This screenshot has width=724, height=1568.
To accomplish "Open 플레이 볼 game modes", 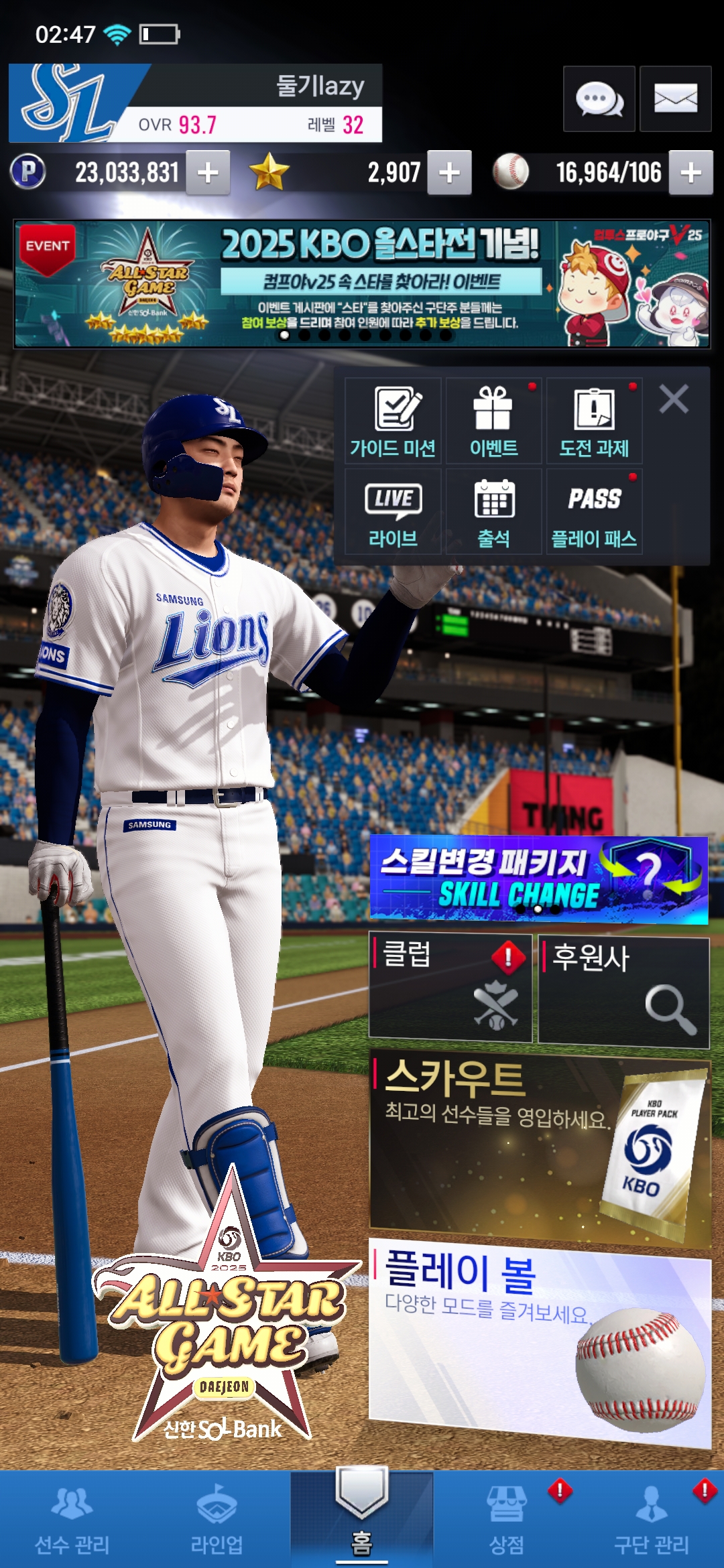I will click(539, 1340).
